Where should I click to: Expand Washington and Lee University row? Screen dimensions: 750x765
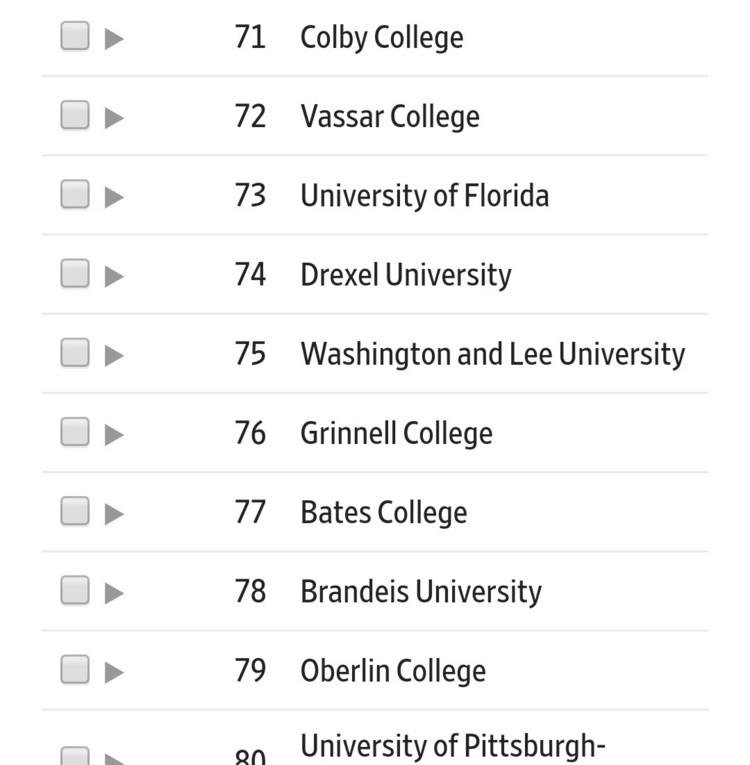click(114, 354)
